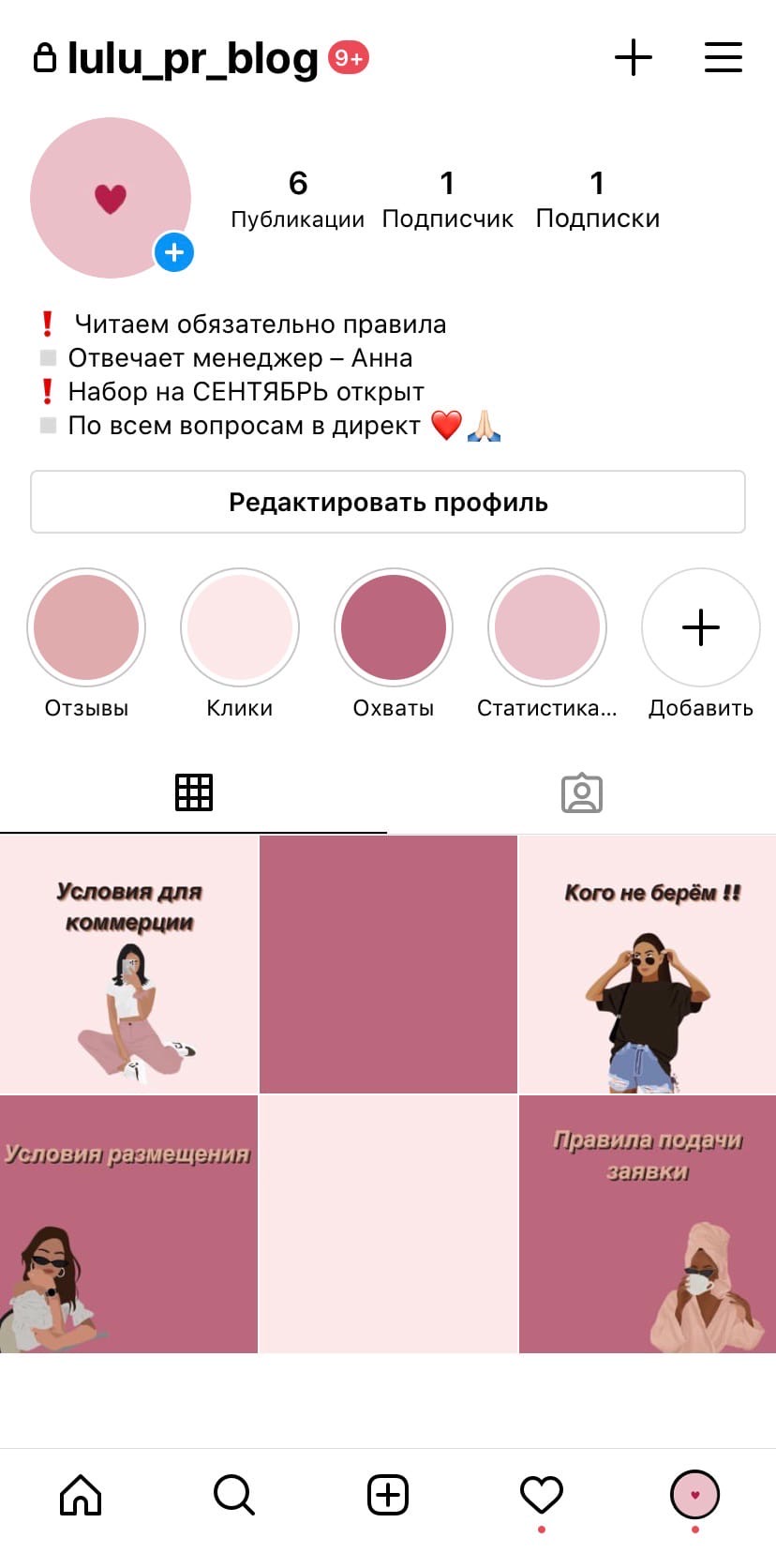This screenshot has height=1568, width=776.
Task: Switch to the tagged photos tab
Action: click(581, 792)
